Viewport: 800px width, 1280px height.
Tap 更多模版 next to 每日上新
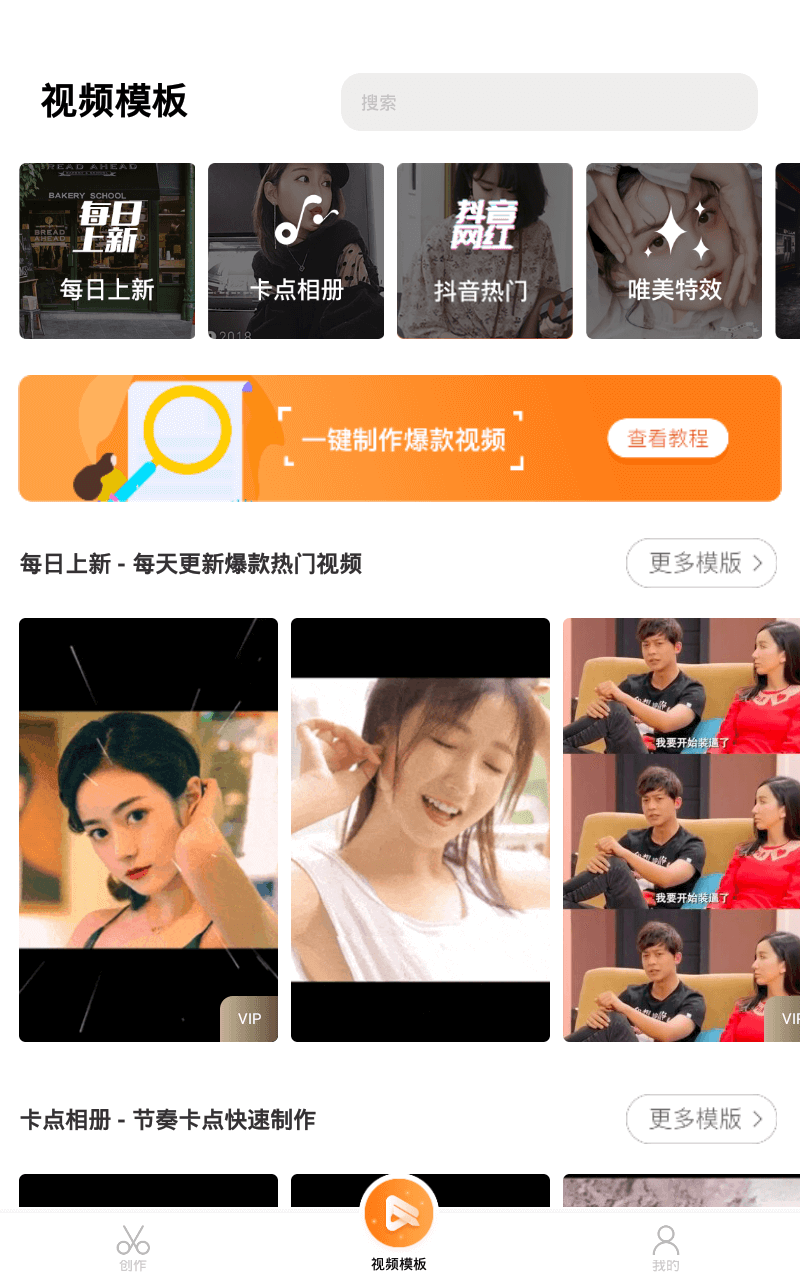[702, 563]
